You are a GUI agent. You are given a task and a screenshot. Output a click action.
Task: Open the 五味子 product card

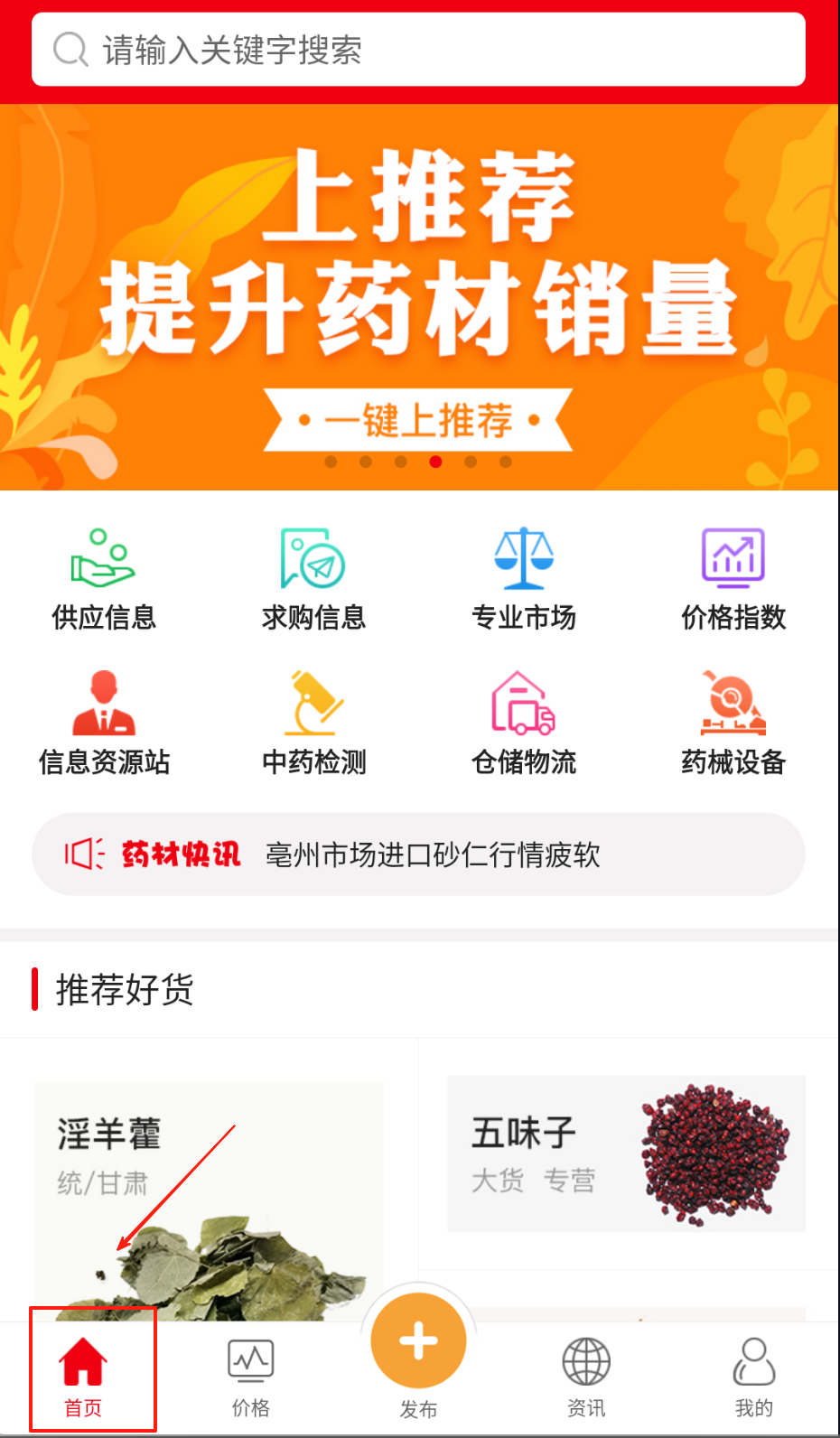[x=626, y=1153]
